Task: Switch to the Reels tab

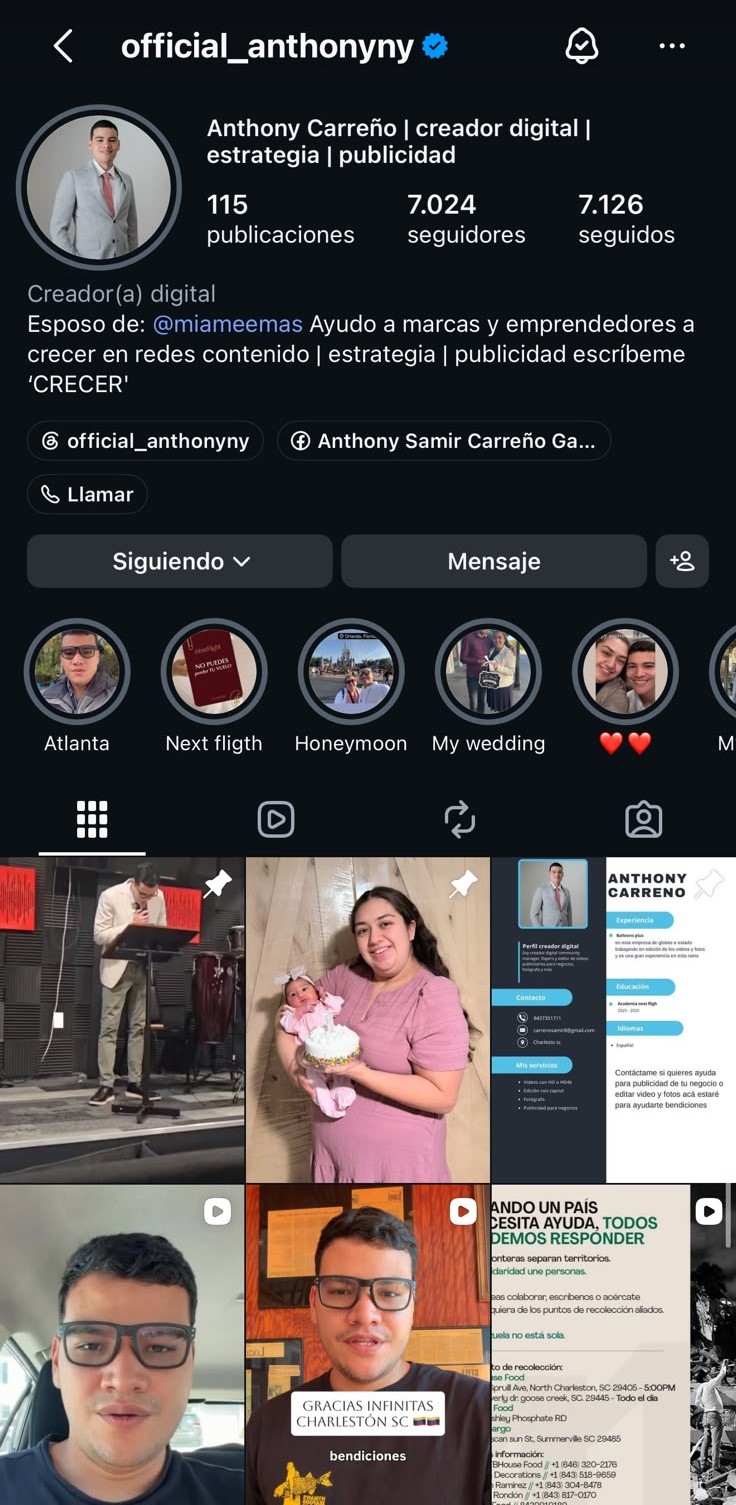Action: 276,820
